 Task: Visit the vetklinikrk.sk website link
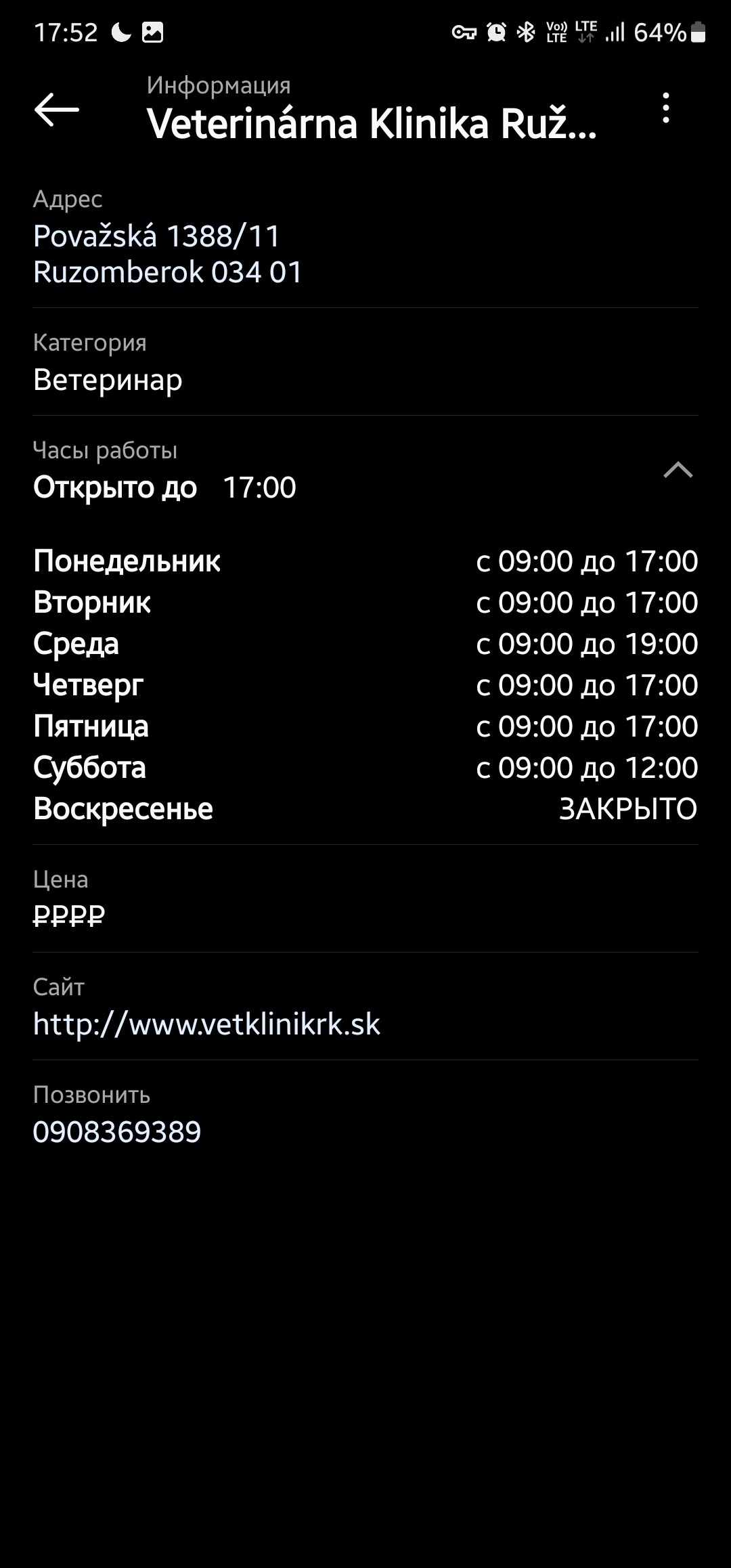tap(206, 1024)
